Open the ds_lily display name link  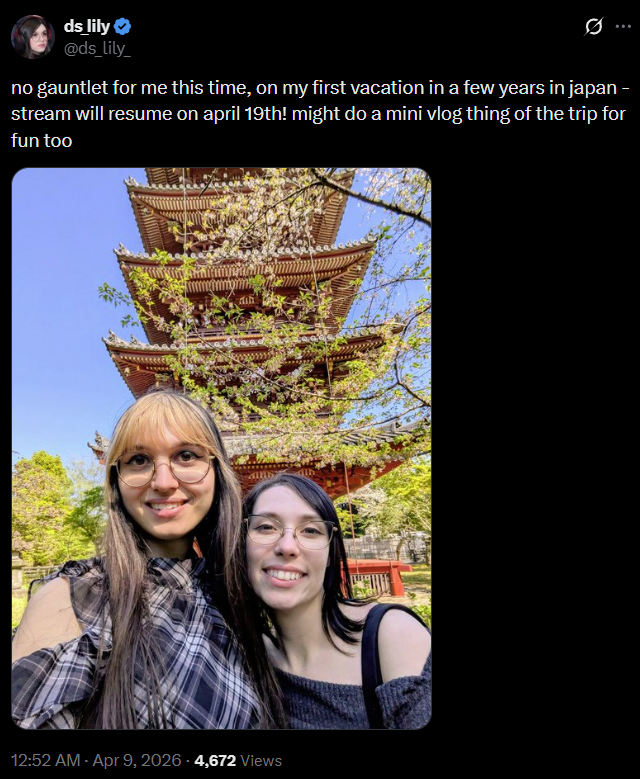pos(86,27)
